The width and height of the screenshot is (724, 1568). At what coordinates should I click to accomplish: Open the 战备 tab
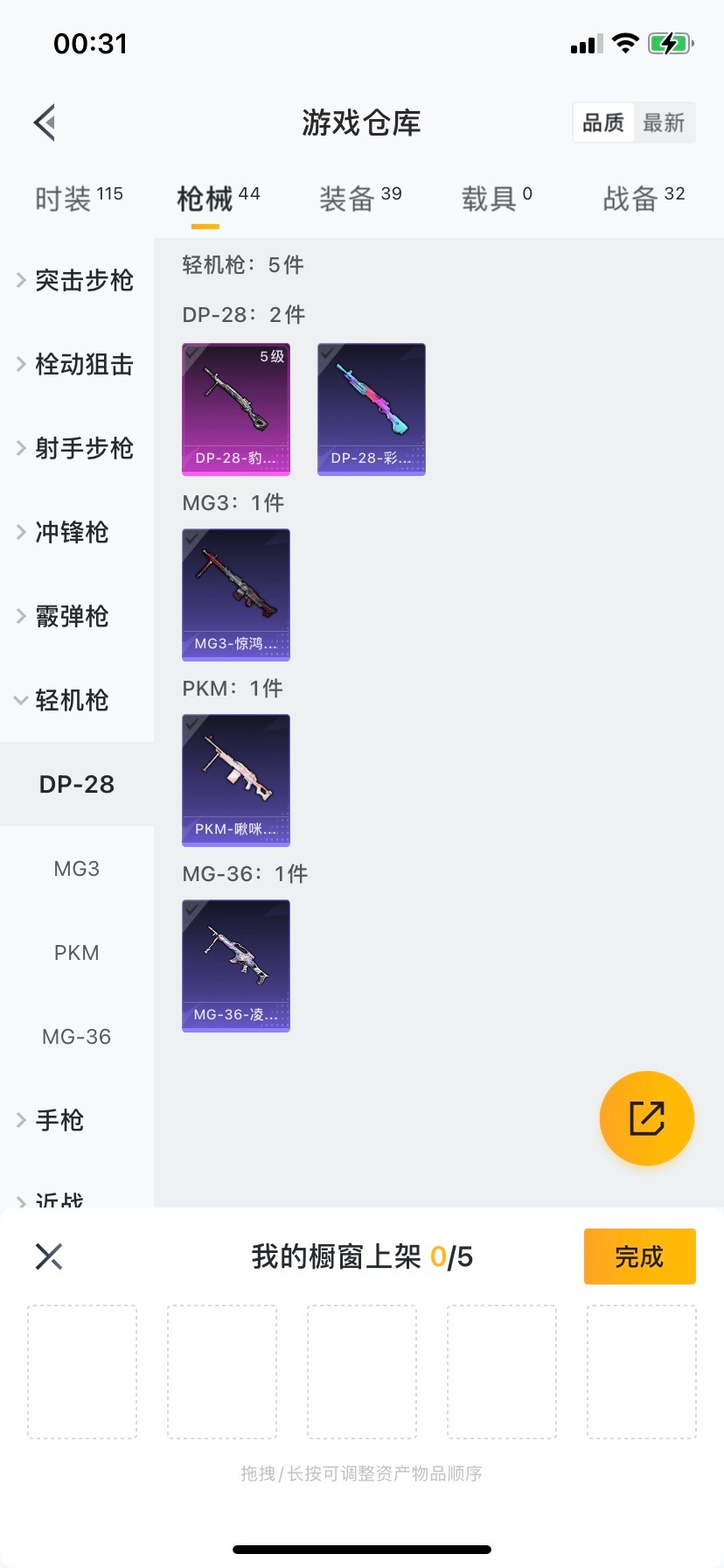pyautogui.click(x=643, y=199)
